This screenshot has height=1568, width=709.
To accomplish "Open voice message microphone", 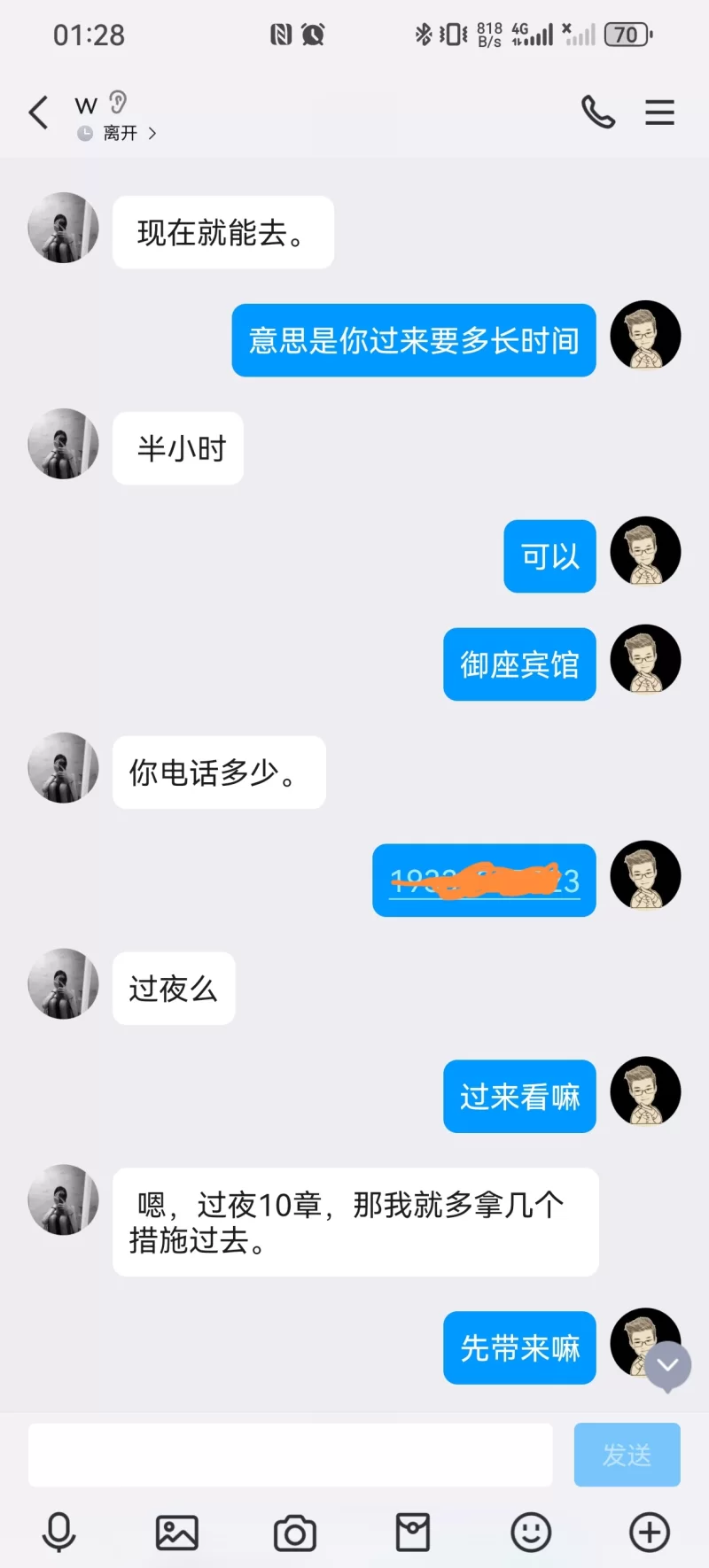I will click(x=59, y=1533).
